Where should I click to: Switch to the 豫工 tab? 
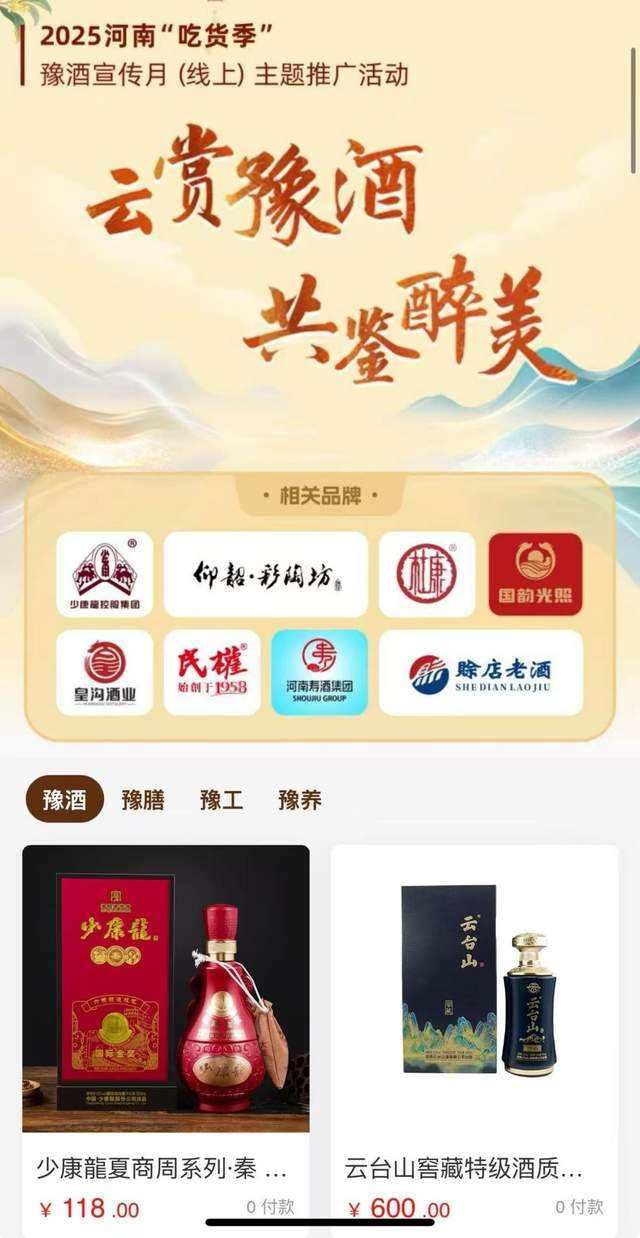click(x=221, y=799)
